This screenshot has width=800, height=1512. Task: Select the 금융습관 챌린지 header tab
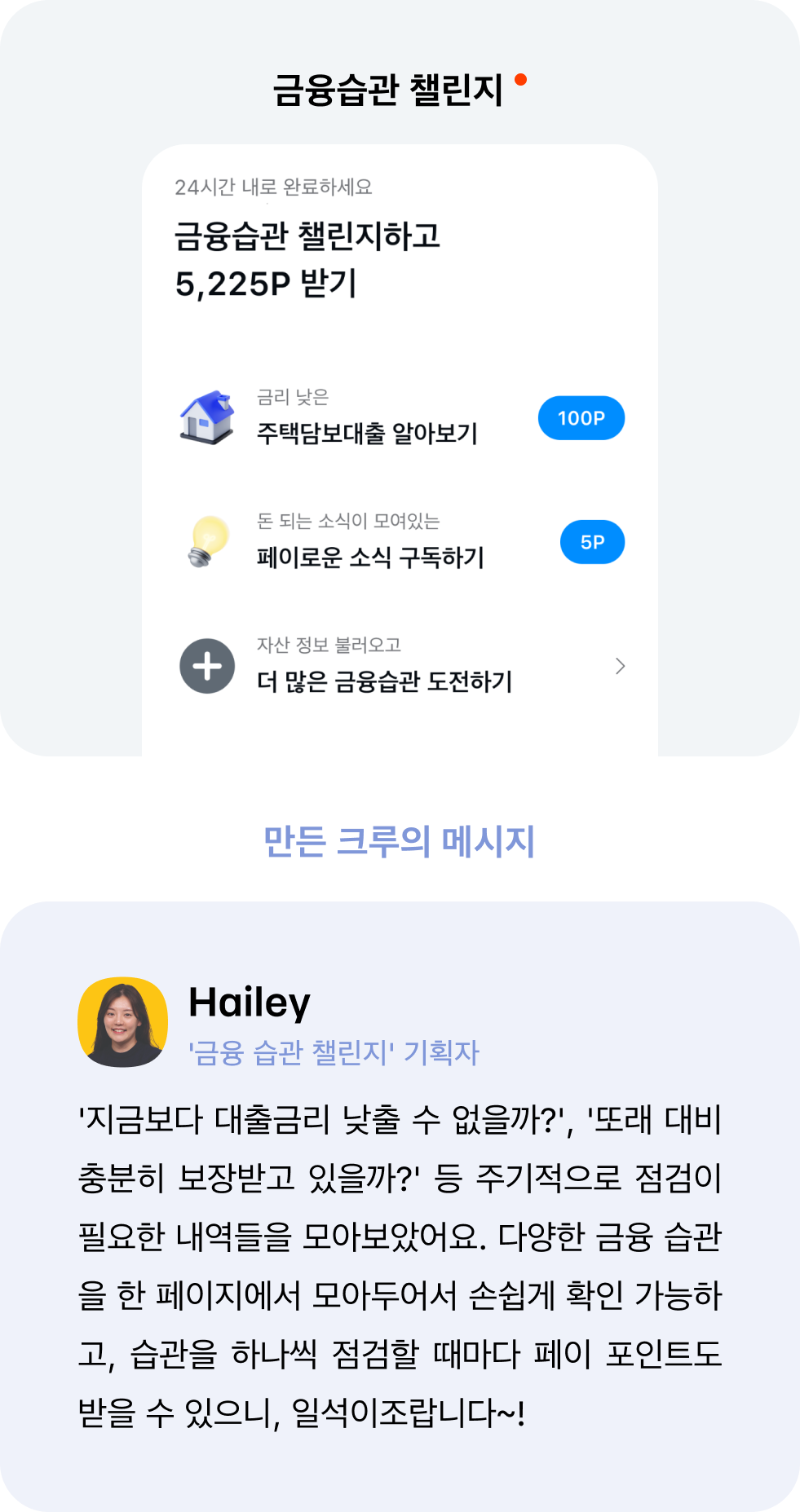[391, 88]
